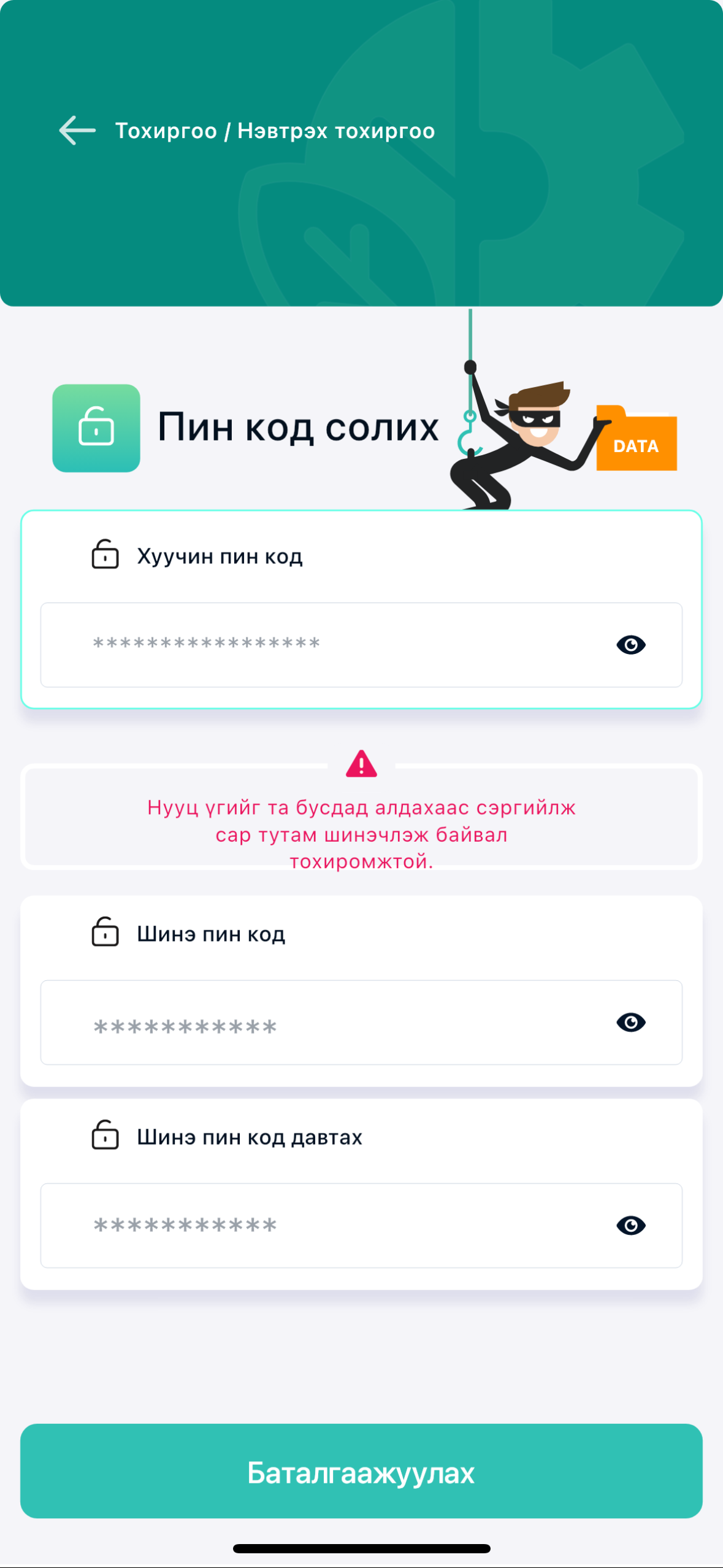Show the Хуучин пин код value
This screenshot has width=723, height=1568.
tap(630, 645)
